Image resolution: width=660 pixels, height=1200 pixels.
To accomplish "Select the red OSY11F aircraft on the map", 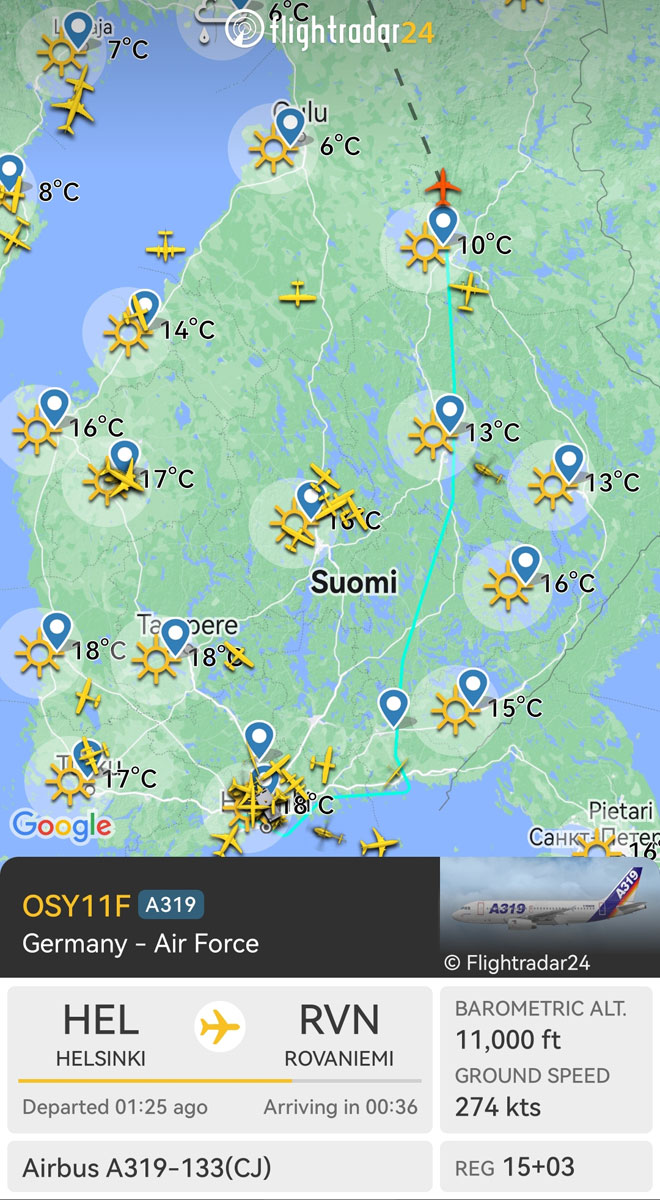I will (x=443, y=185).
